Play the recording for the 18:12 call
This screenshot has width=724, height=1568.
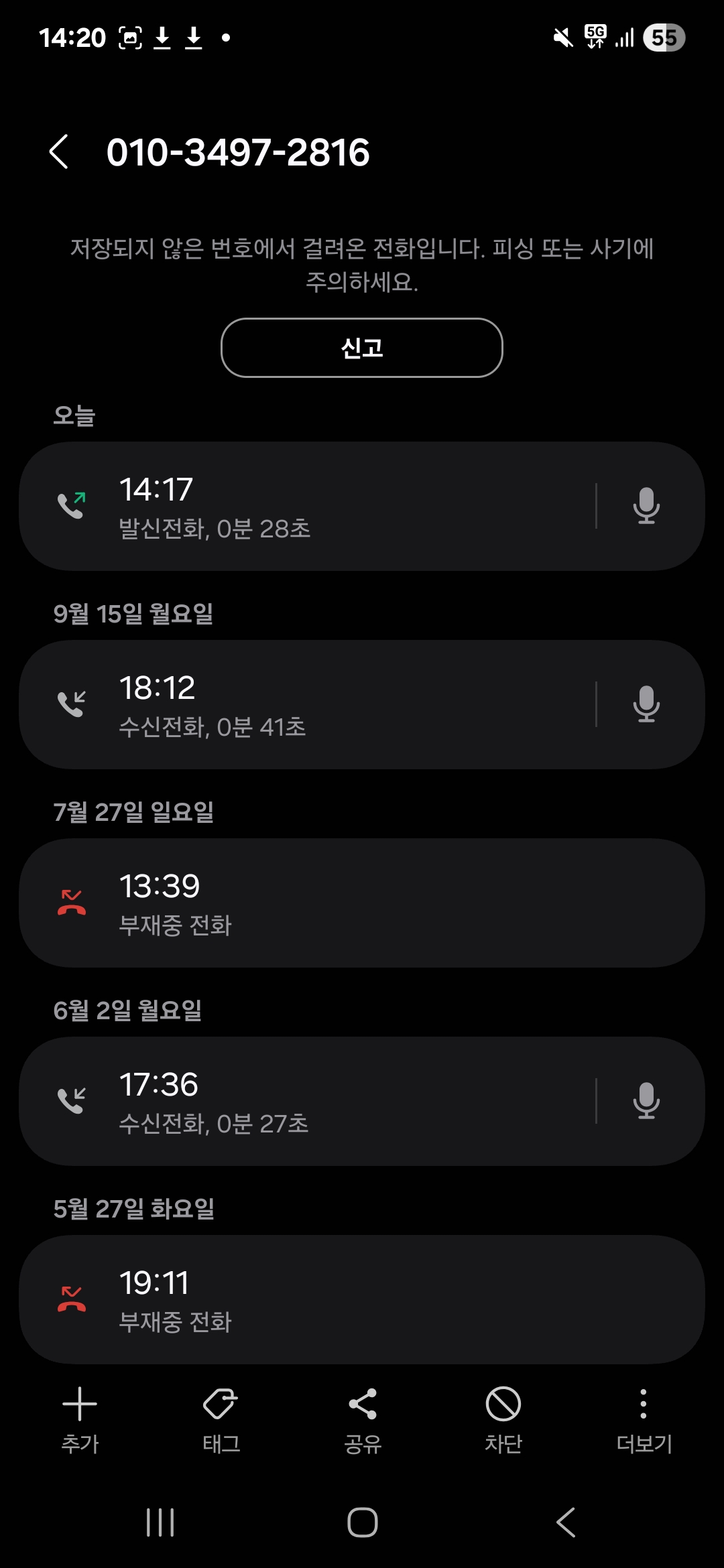[x=646, y=704]
